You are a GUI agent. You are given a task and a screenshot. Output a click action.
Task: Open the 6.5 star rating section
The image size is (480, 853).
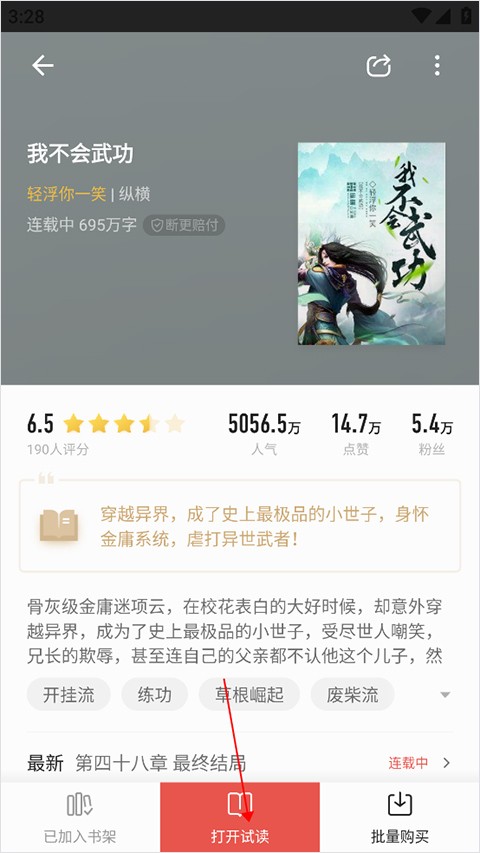[106, 434]
